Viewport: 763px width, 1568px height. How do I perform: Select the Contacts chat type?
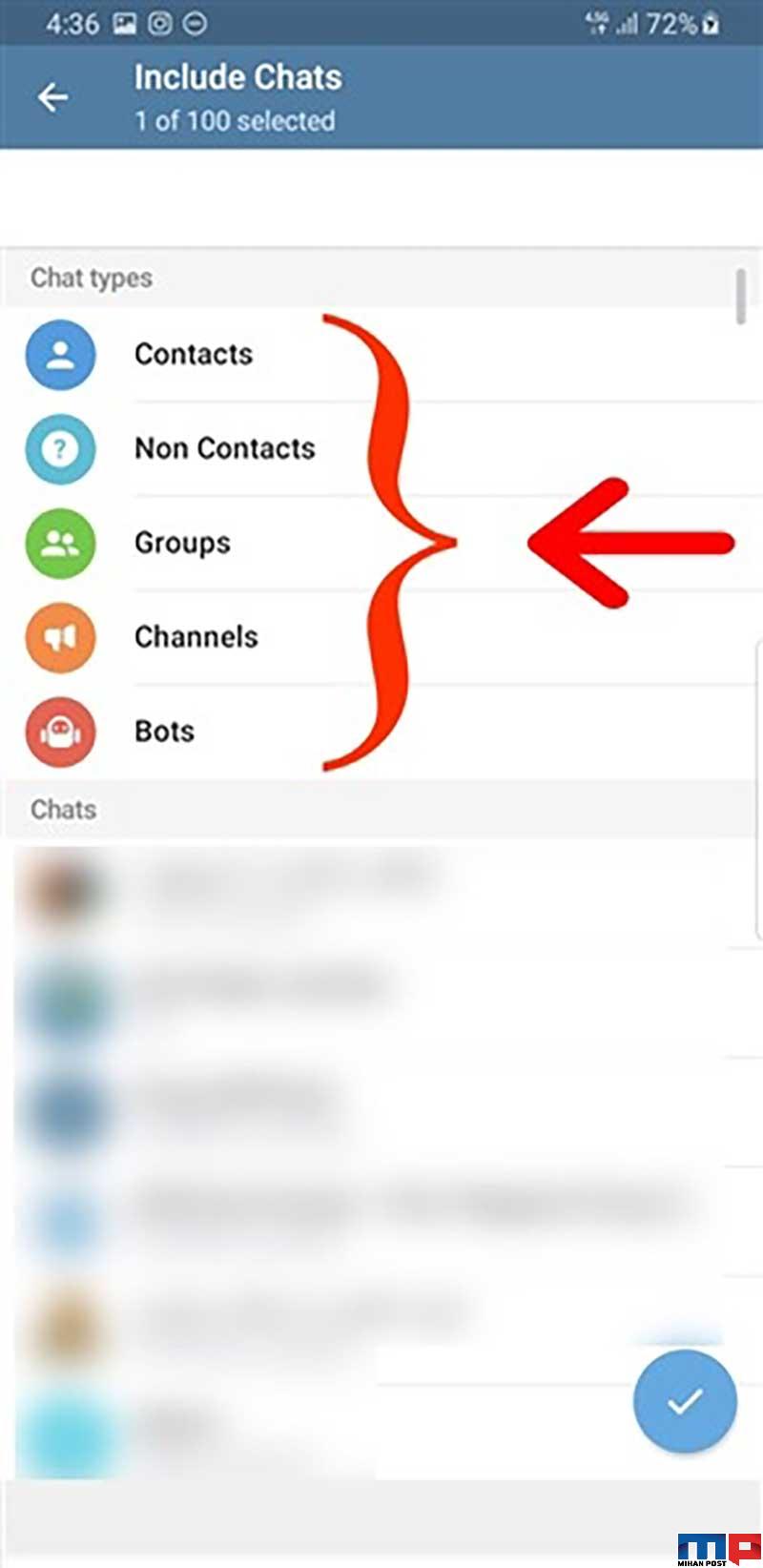click(381, 355)
